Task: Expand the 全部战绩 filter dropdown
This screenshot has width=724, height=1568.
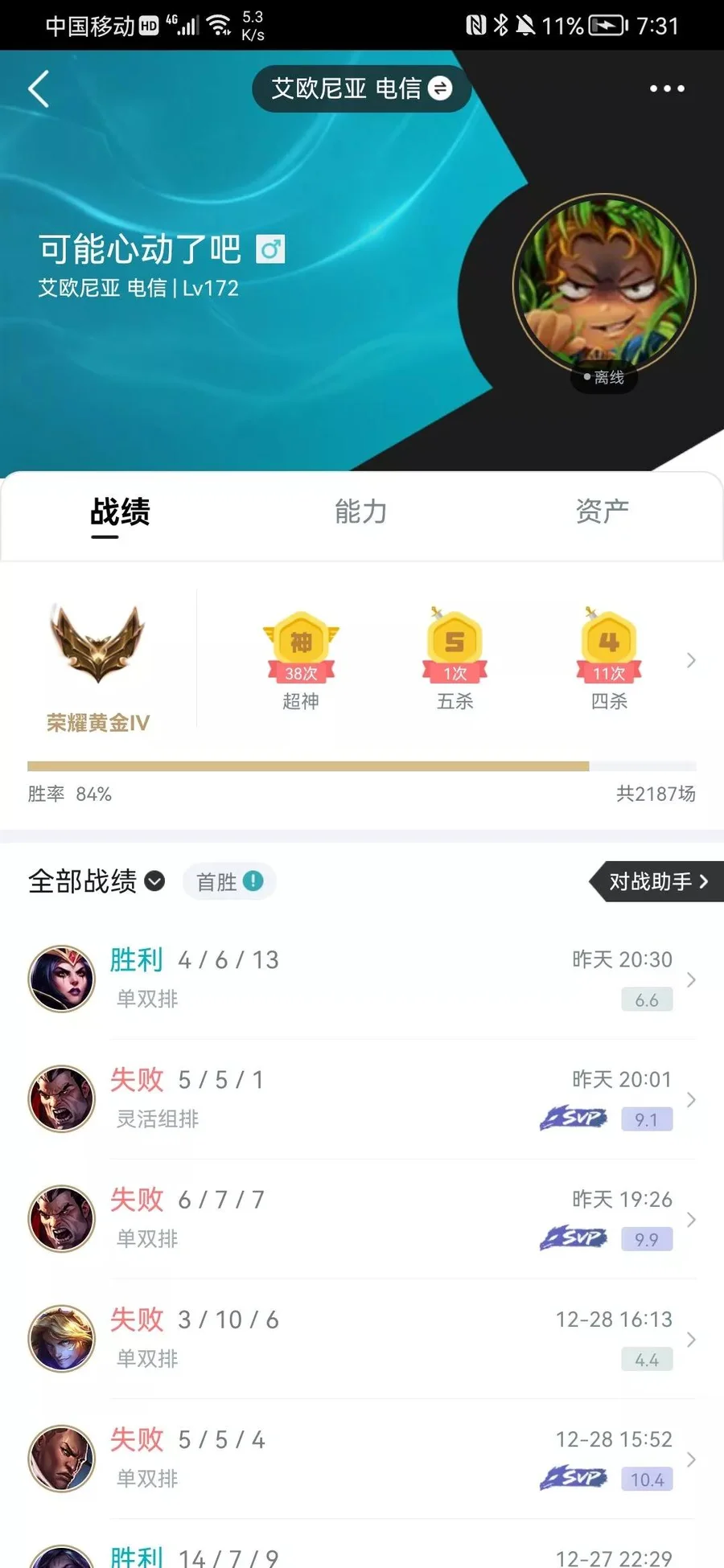Action: tap(154, 882)
